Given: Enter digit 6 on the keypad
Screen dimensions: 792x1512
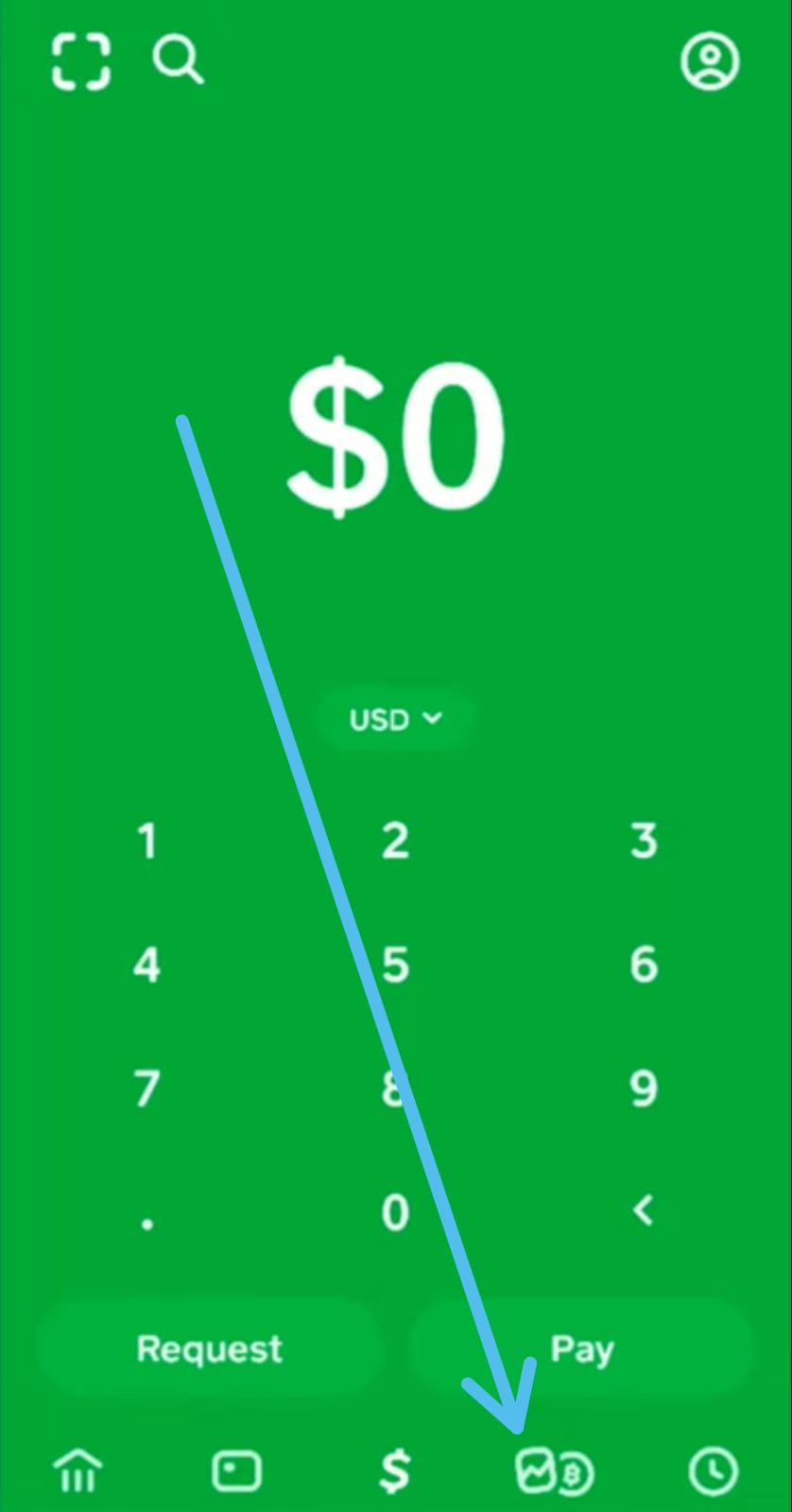Looking at the screenshot, I should 644,965.
